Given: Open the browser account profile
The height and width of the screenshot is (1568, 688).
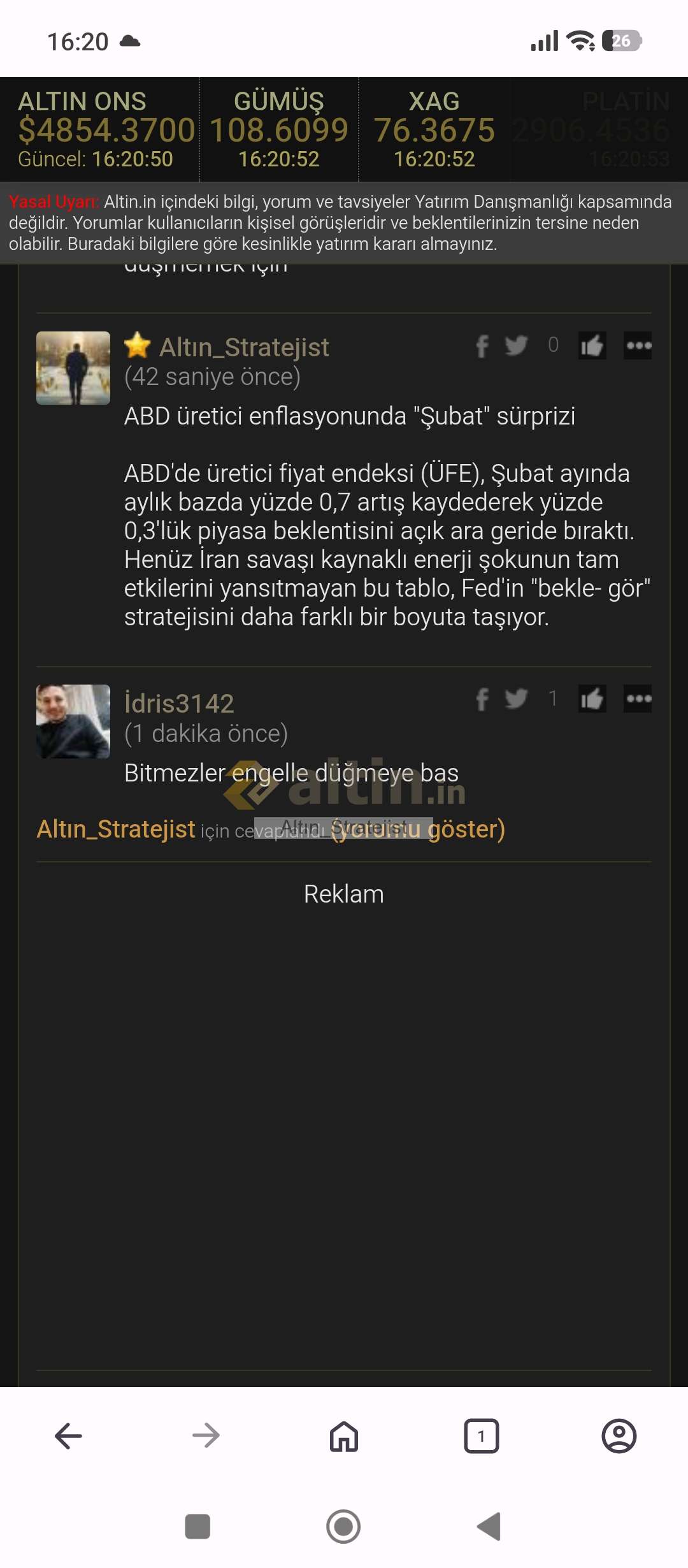Looking at the screenshot, I should click(619, 1436).
